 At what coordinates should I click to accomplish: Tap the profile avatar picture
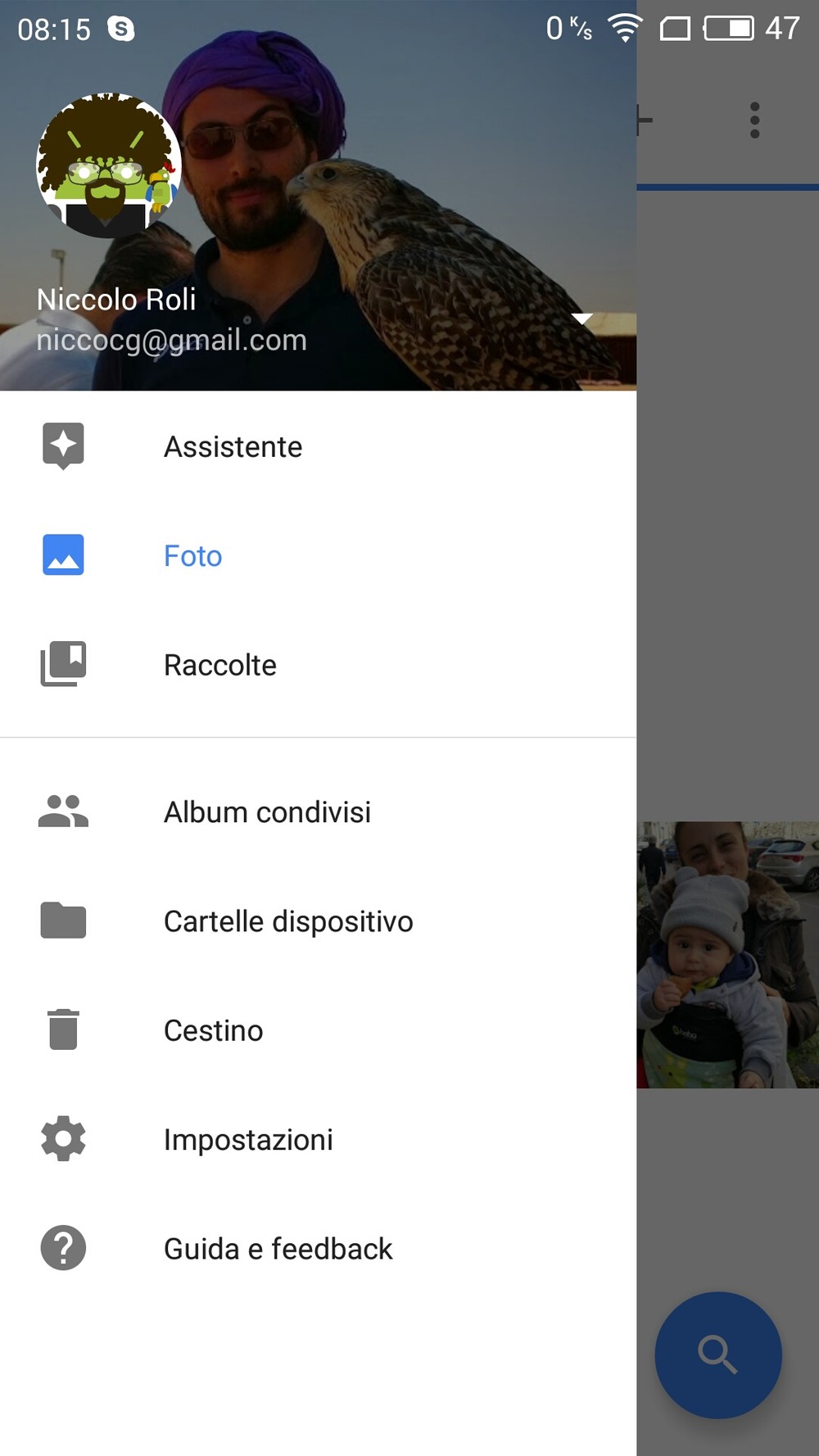(x=109, y=165)
